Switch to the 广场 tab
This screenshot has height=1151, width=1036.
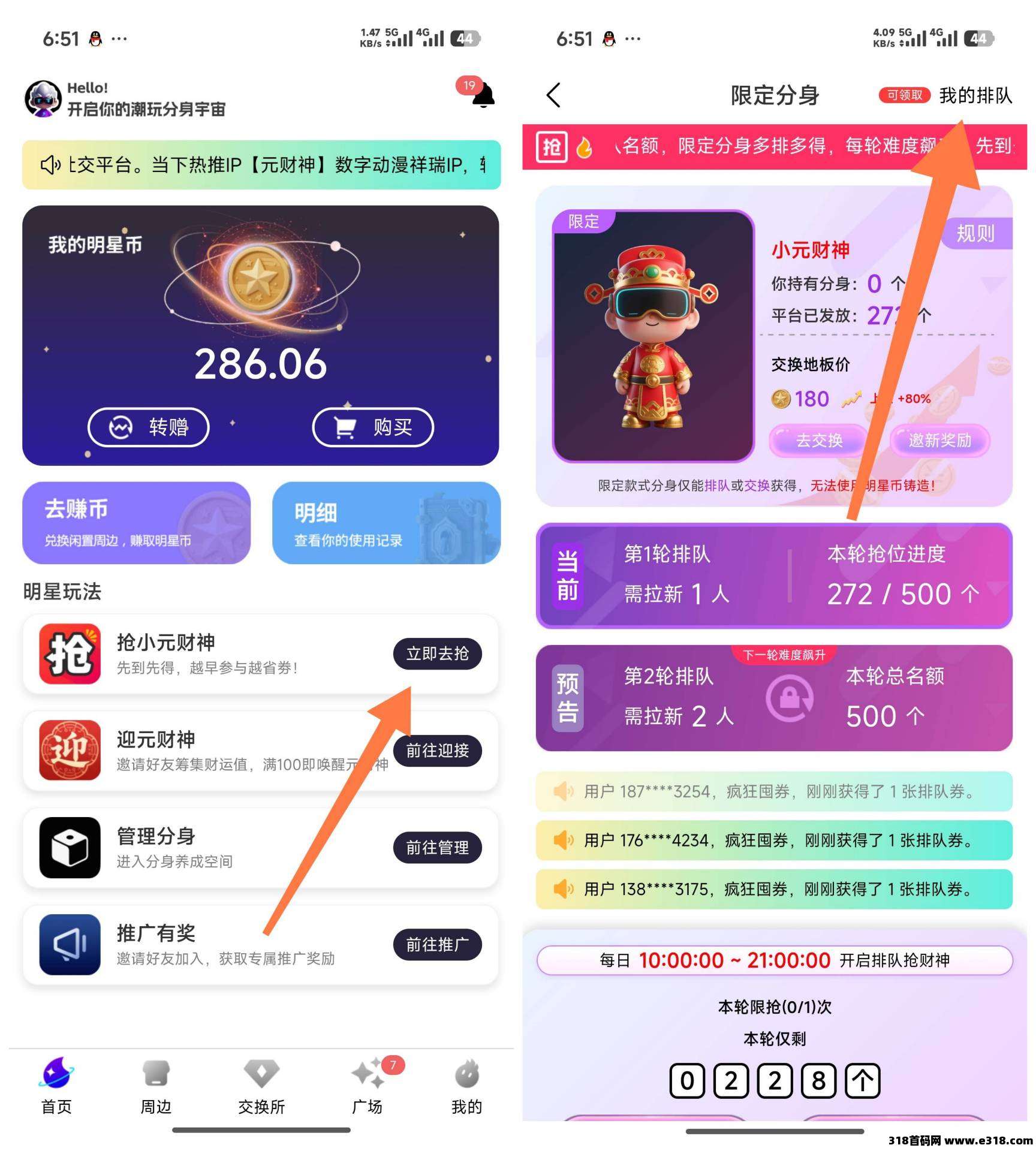367,1086
